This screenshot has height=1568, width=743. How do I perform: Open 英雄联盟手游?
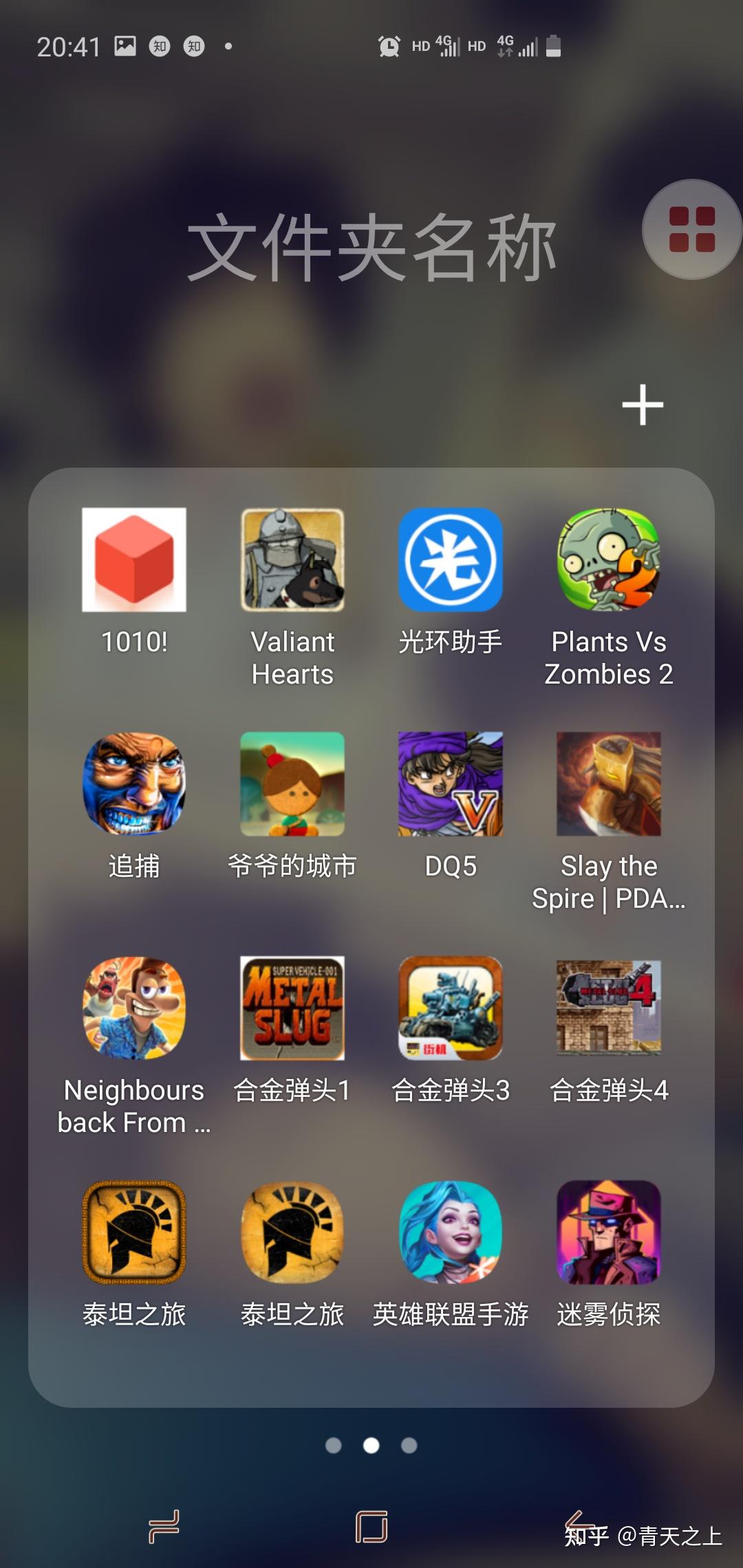click(451, 1232)
